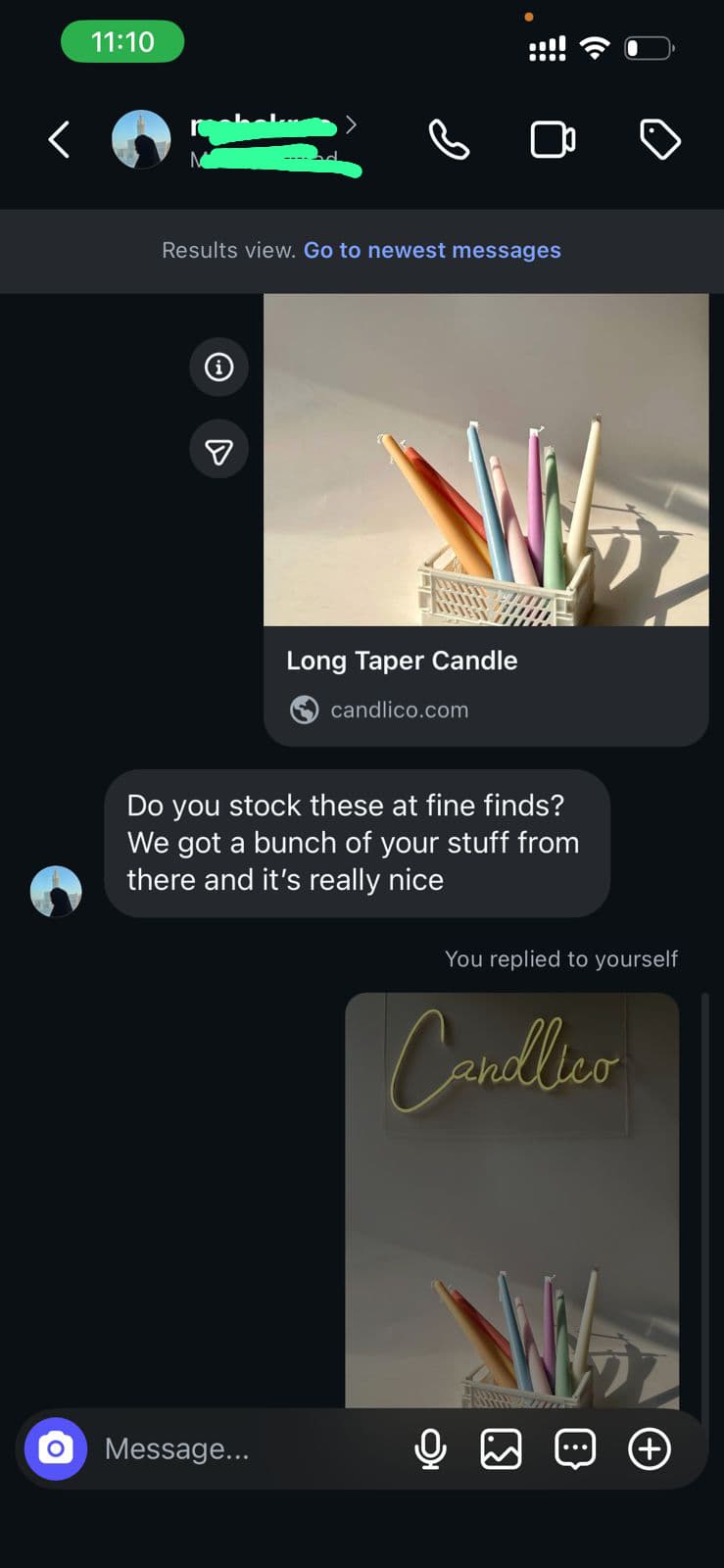724x1568 pixels.
Task: Open the contact's profile from the header
Action: [x=265, y=139]
